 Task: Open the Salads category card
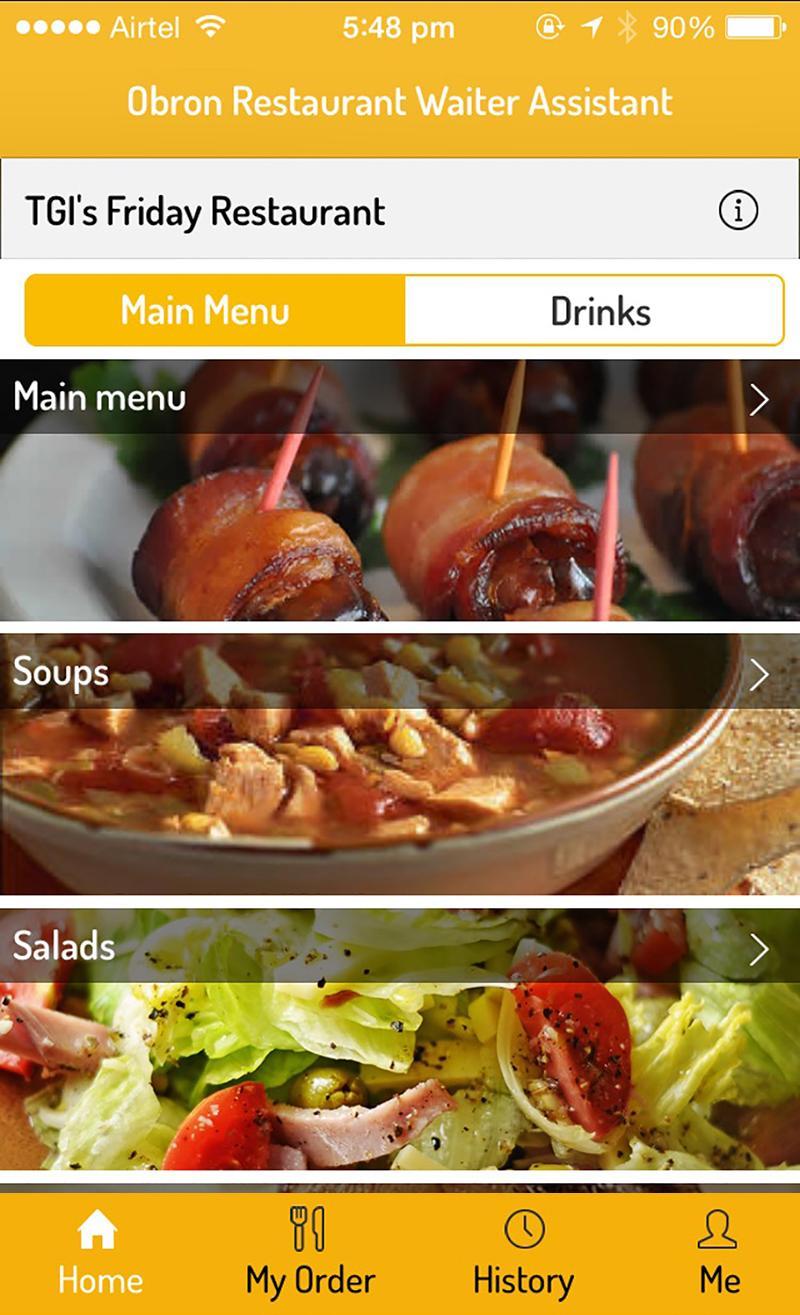[400, 1040]
